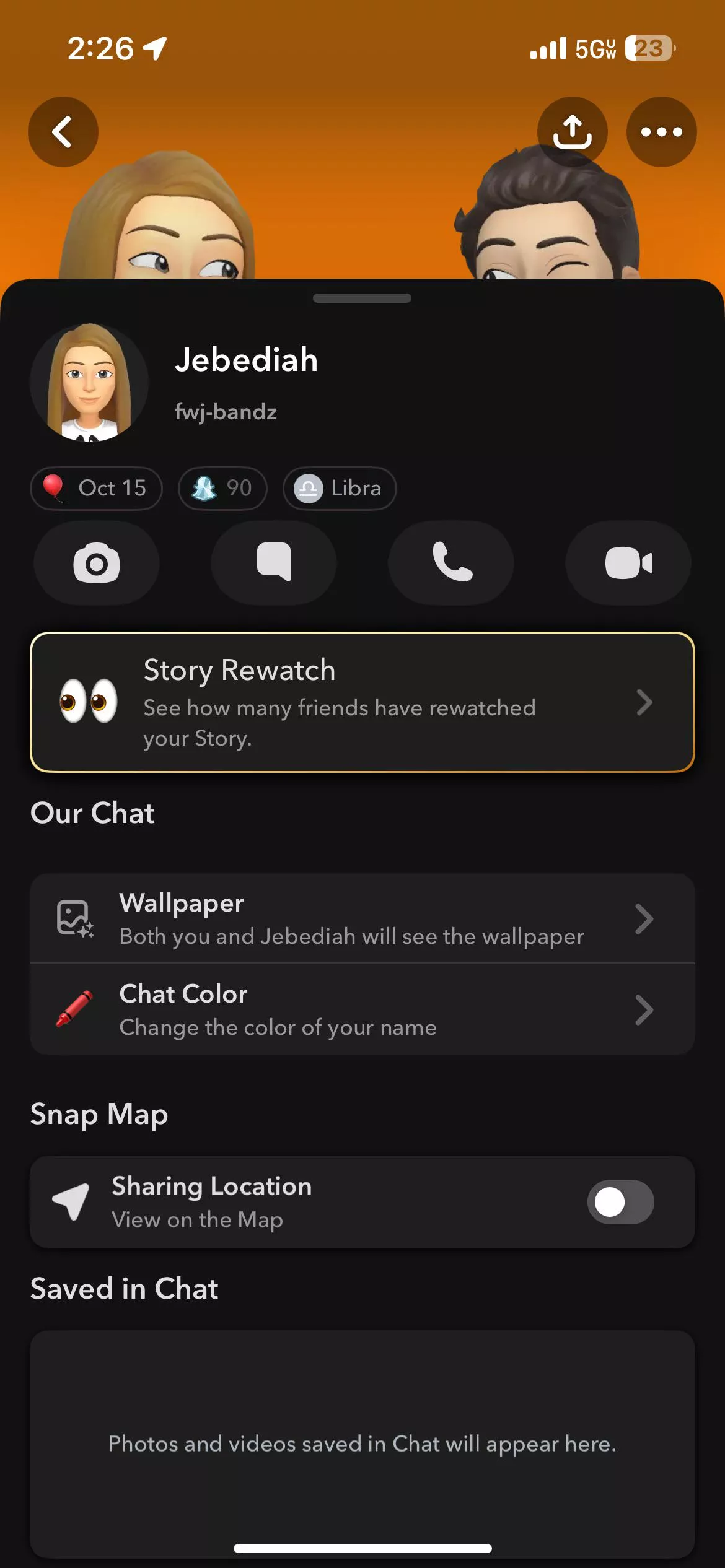The width and height of the screenshot is (725, 1568).
Task: Start a voice call with Jebediah
Action: pos(451,562)
